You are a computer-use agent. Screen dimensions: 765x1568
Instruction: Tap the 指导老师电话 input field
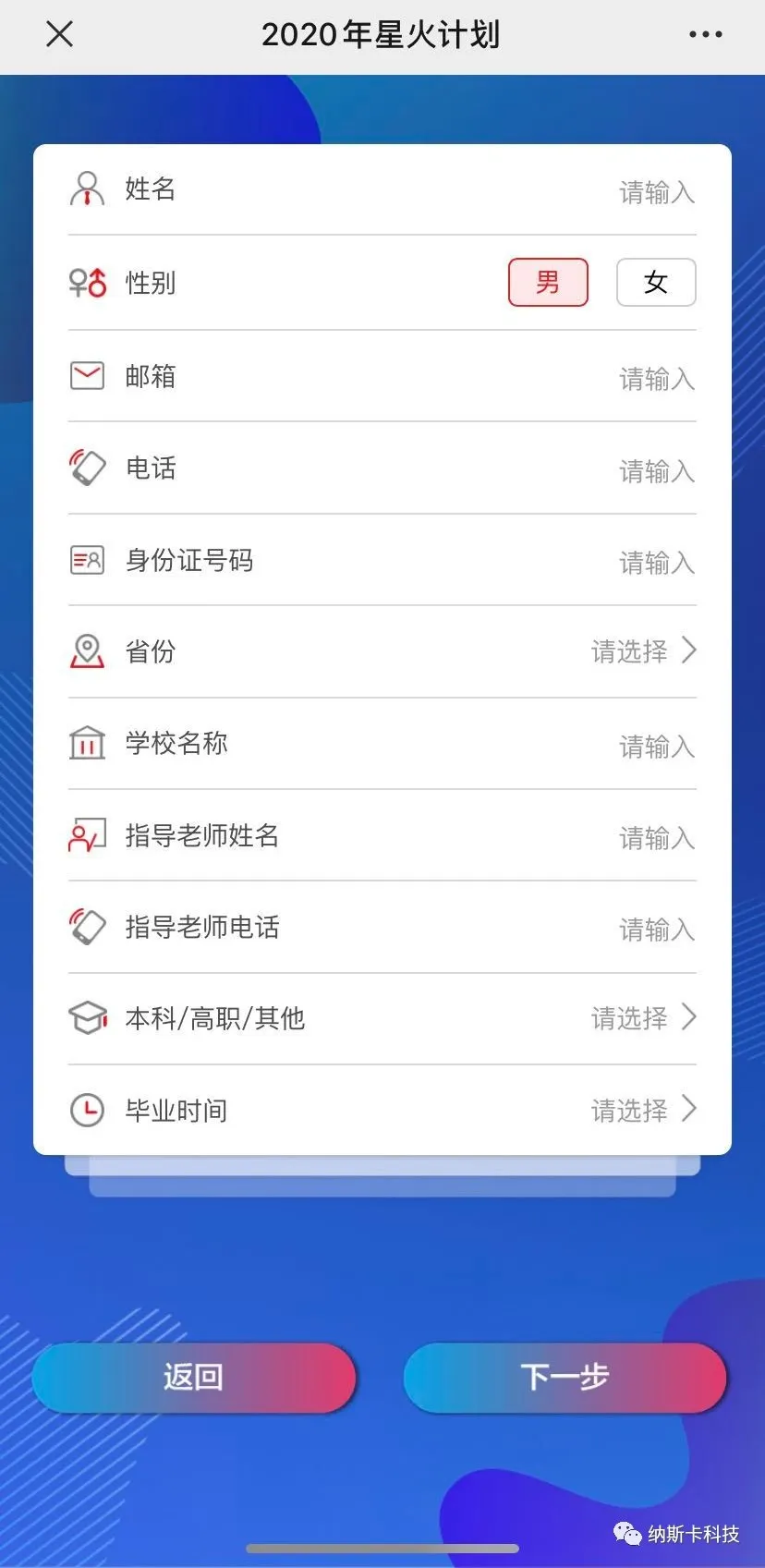point(382,928)
